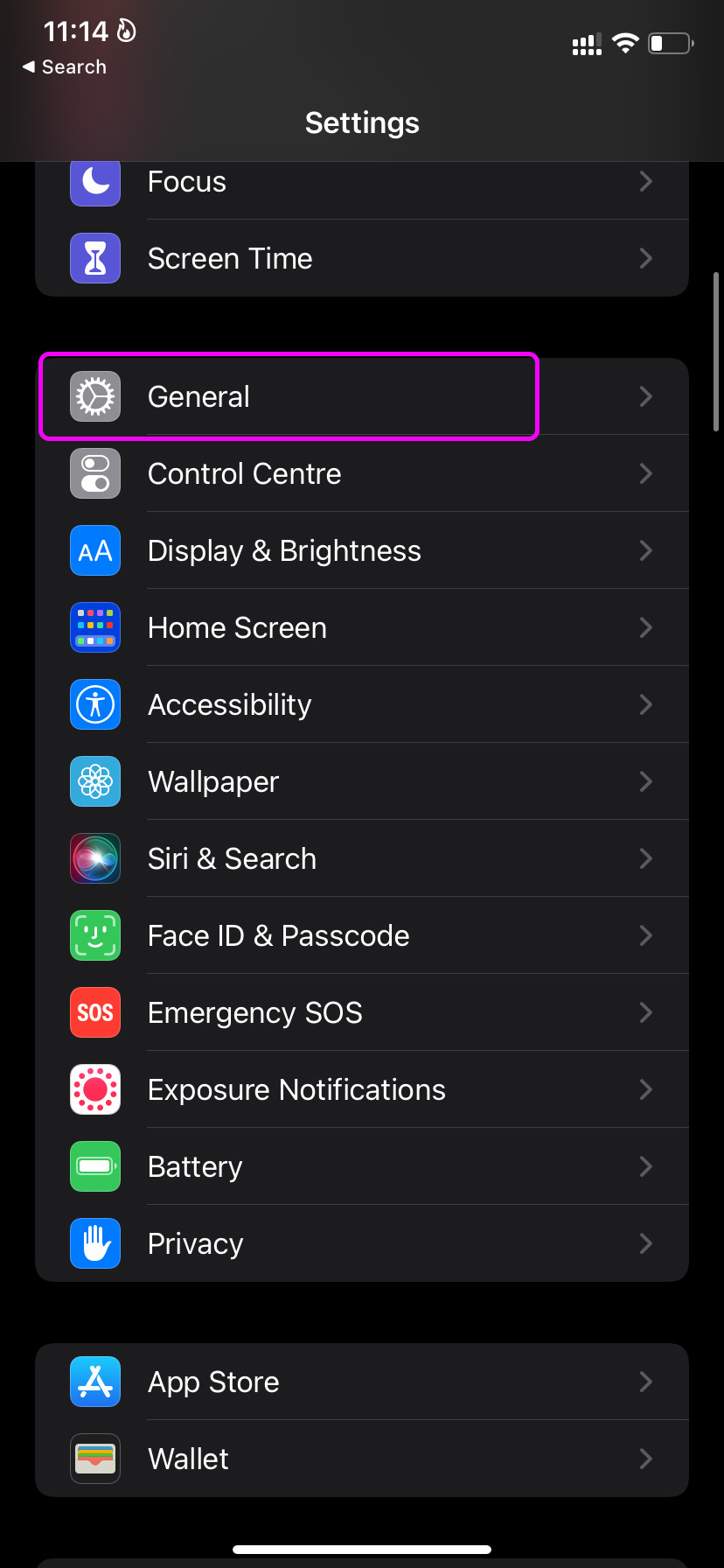The height and width of the screenshot is (1568, 724).
Task: Open App Store settings
Action: 362,1382
